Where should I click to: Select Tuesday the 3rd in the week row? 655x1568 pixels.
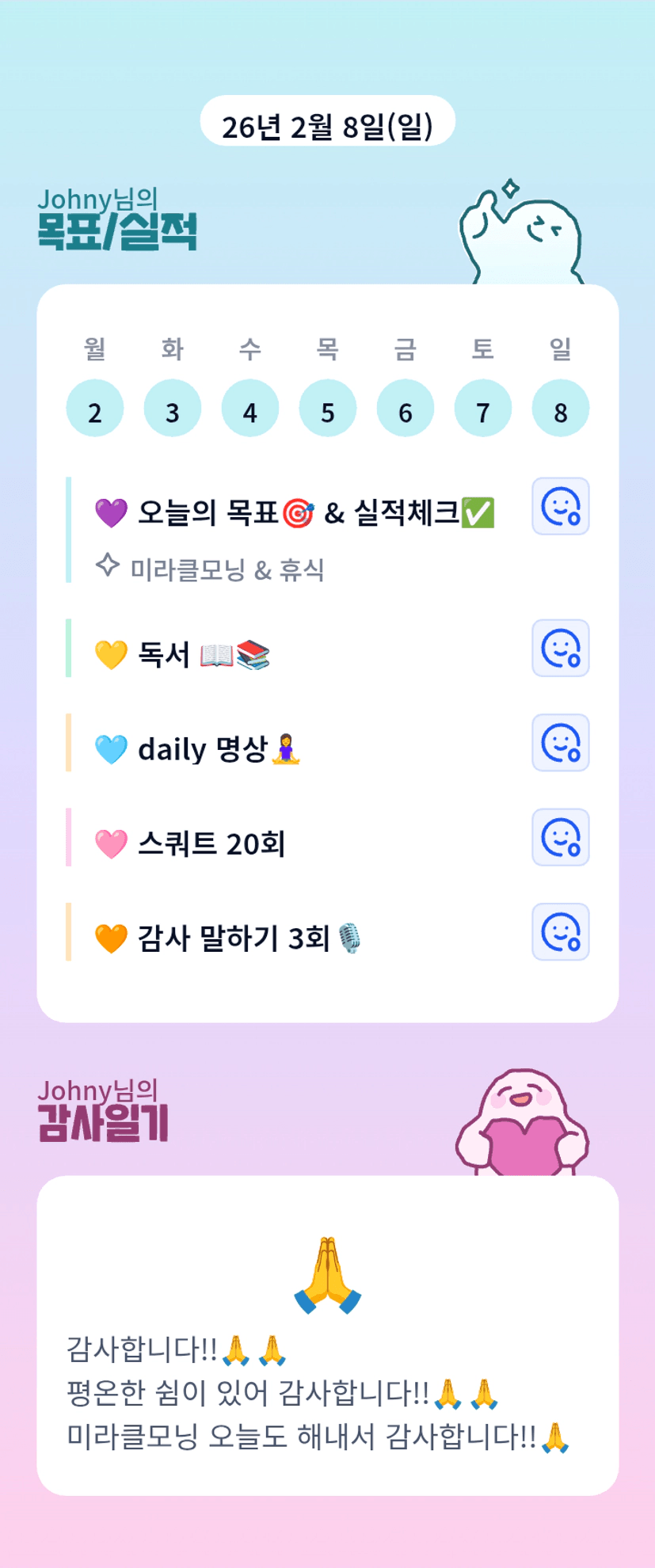(x=173, y=409)
